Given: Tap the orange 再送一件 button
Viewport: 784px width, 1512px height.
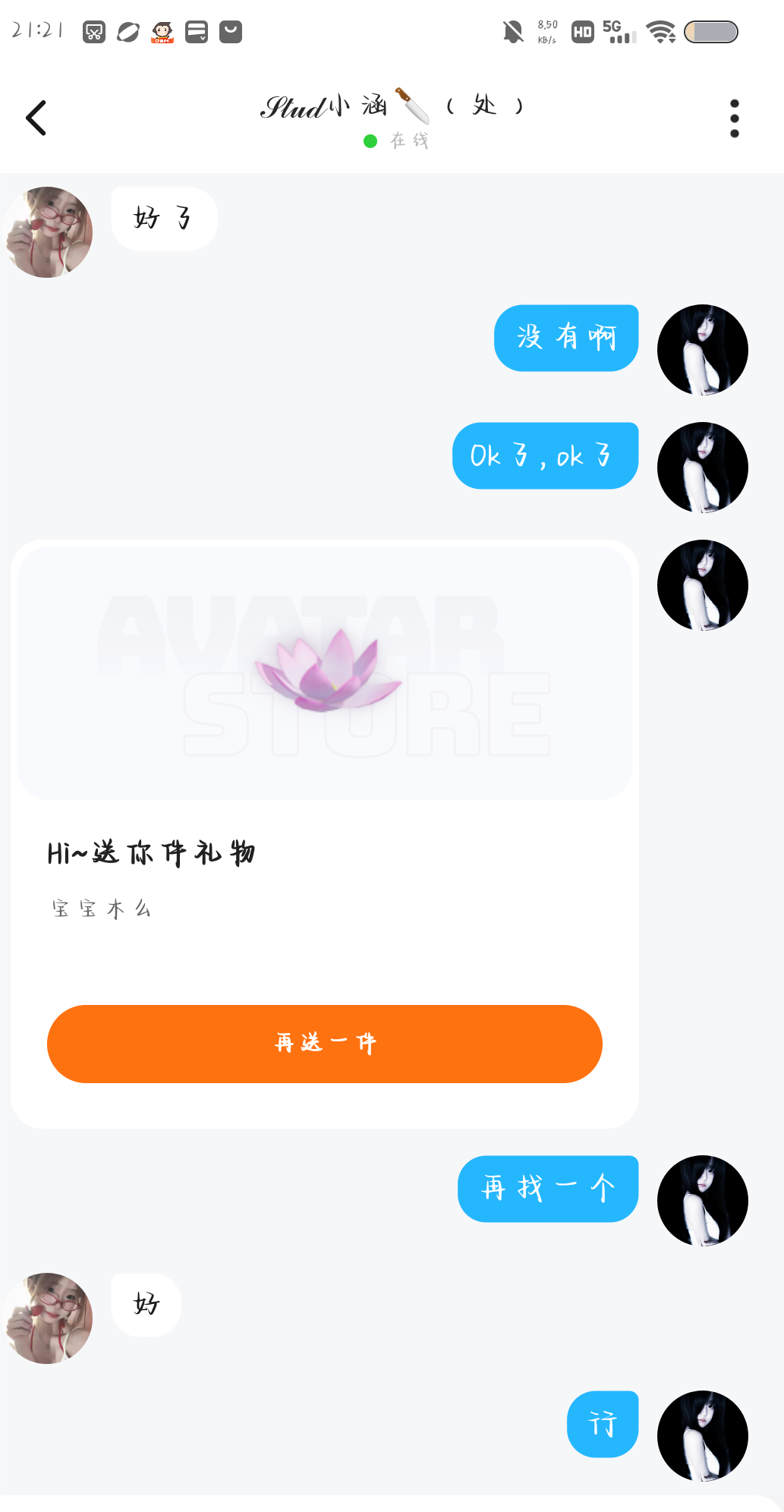Looking at the screenshot, I should click(x=325, y=1044).
